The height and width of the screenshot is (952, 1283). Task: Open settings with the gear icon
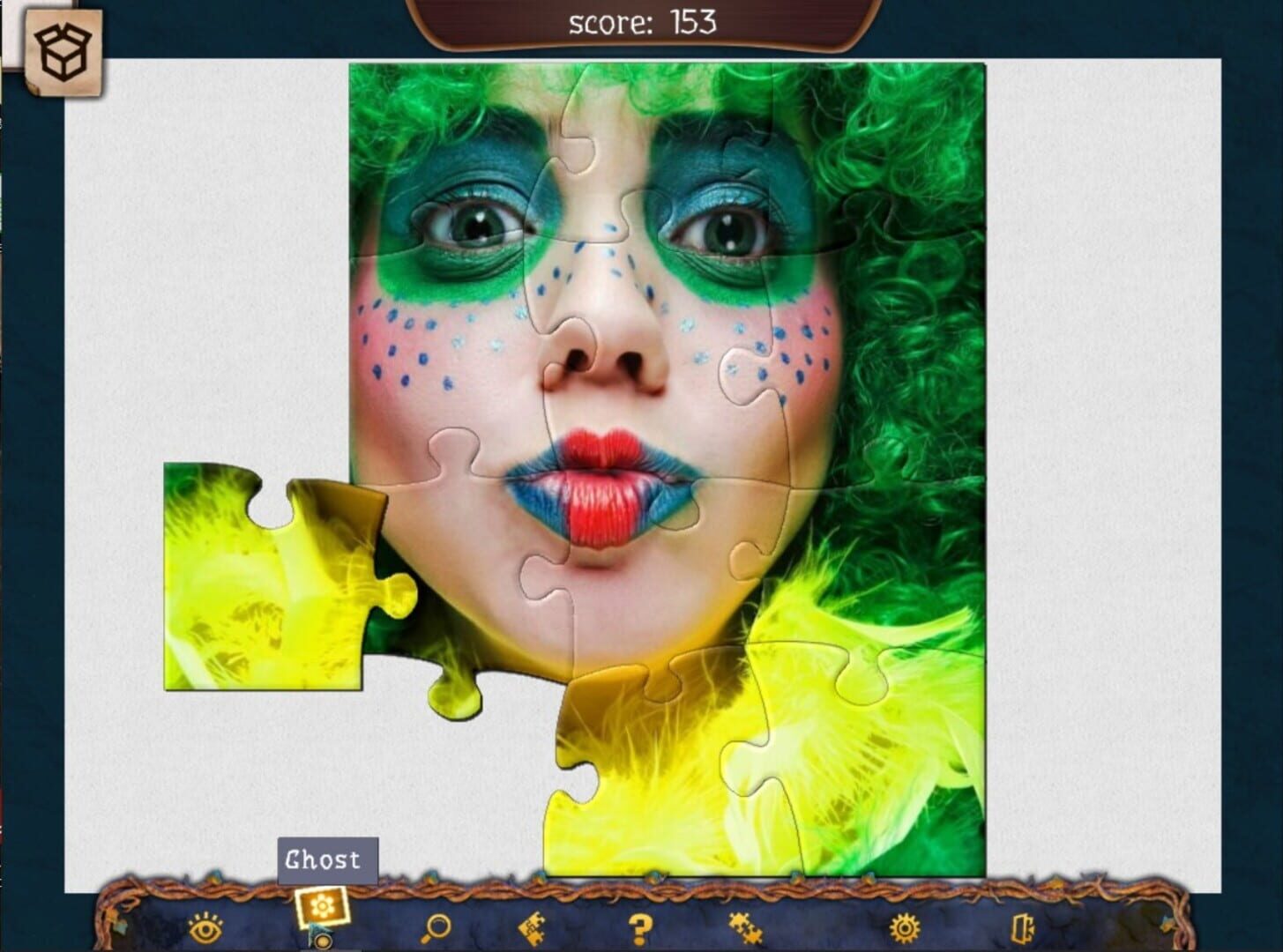pos(904,927)
